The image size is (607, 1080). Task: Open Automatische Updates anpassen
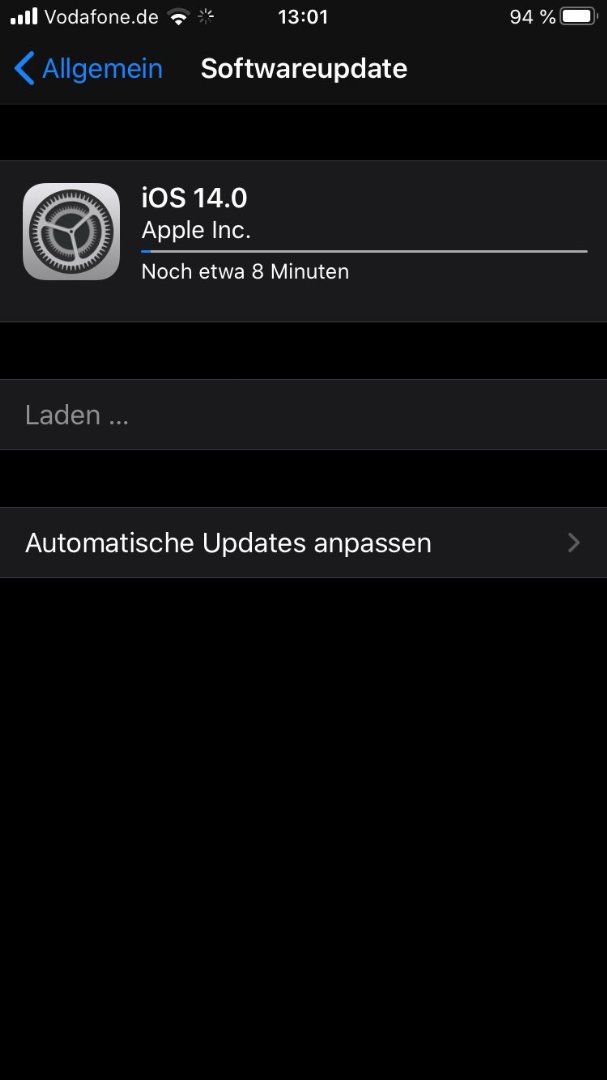(x=303, y=543)
